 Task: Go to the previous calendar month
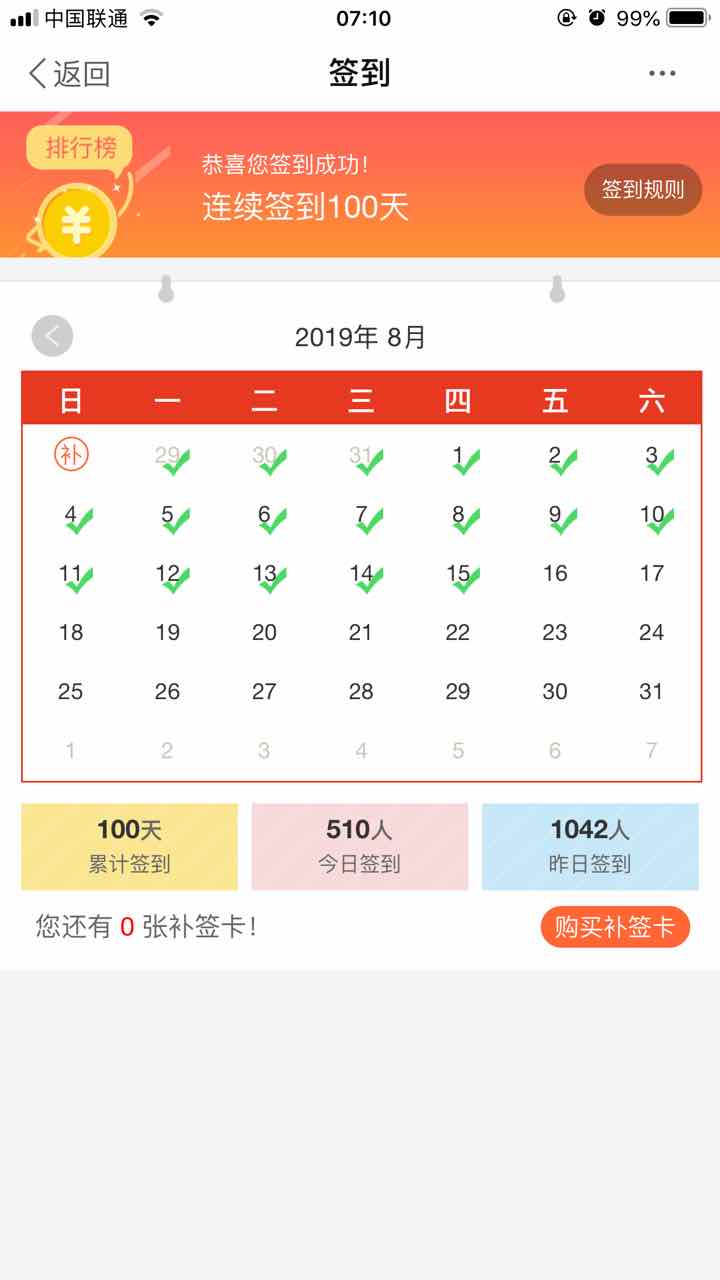pos(52,336)
